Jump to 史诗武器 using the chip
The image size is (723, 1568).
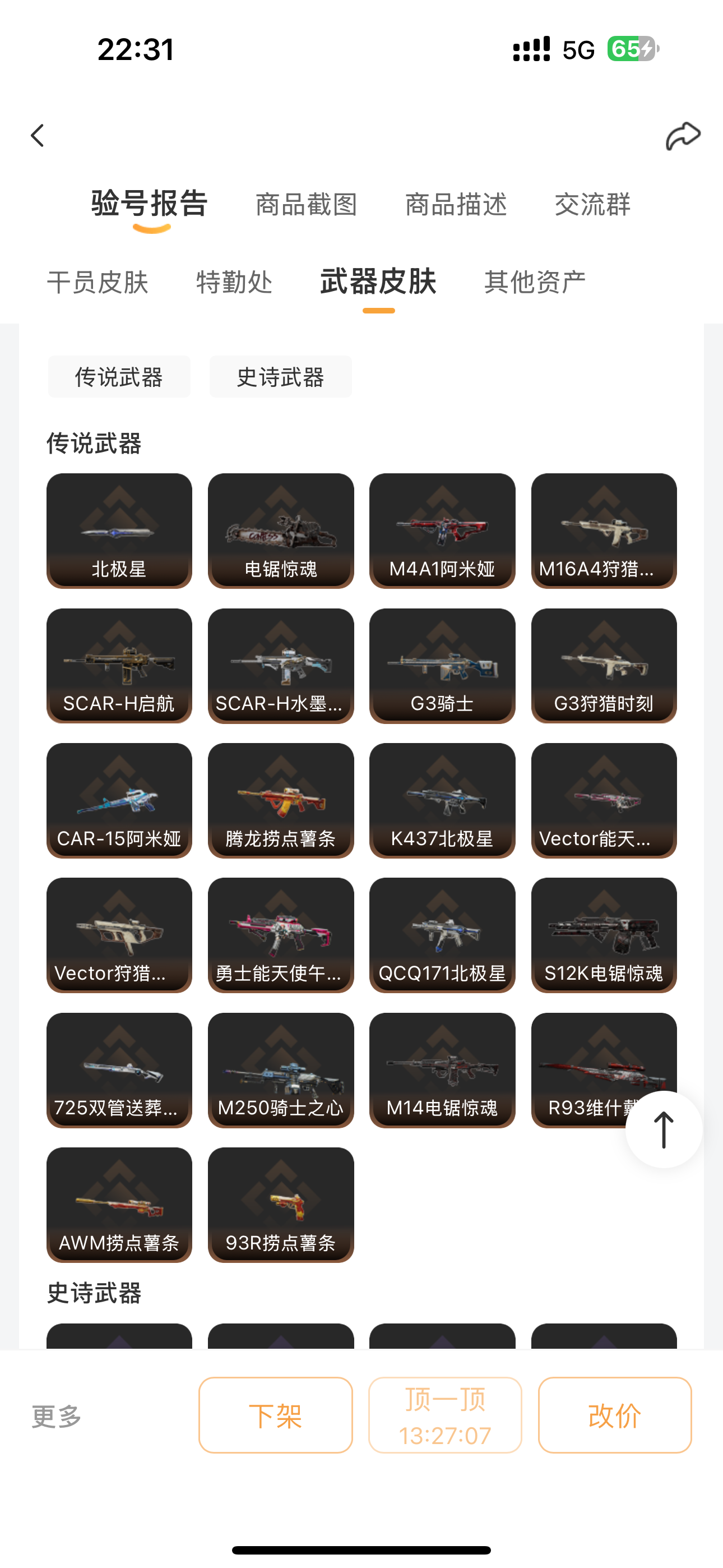tap(281, 377)
